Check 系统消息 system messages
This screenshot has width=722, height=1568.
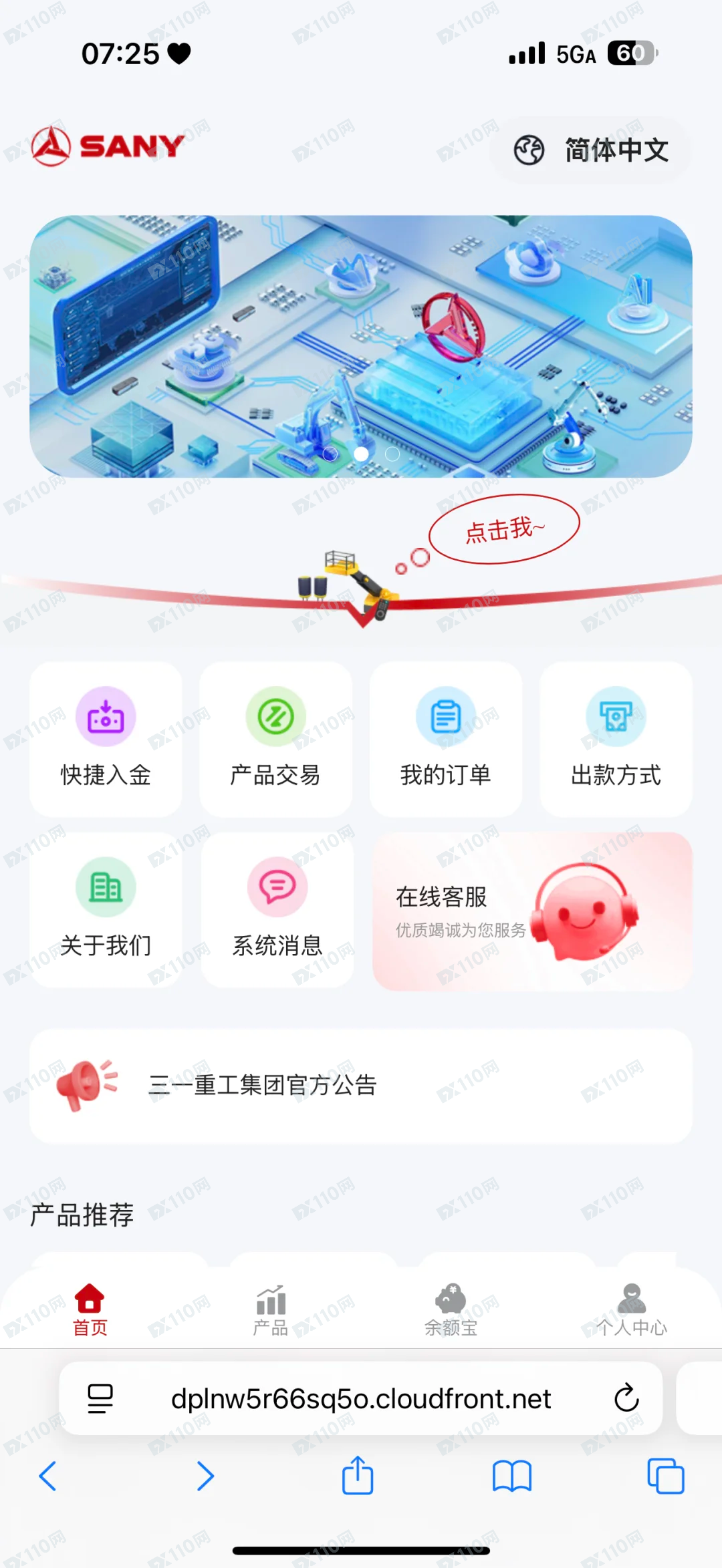coord(277,909)
